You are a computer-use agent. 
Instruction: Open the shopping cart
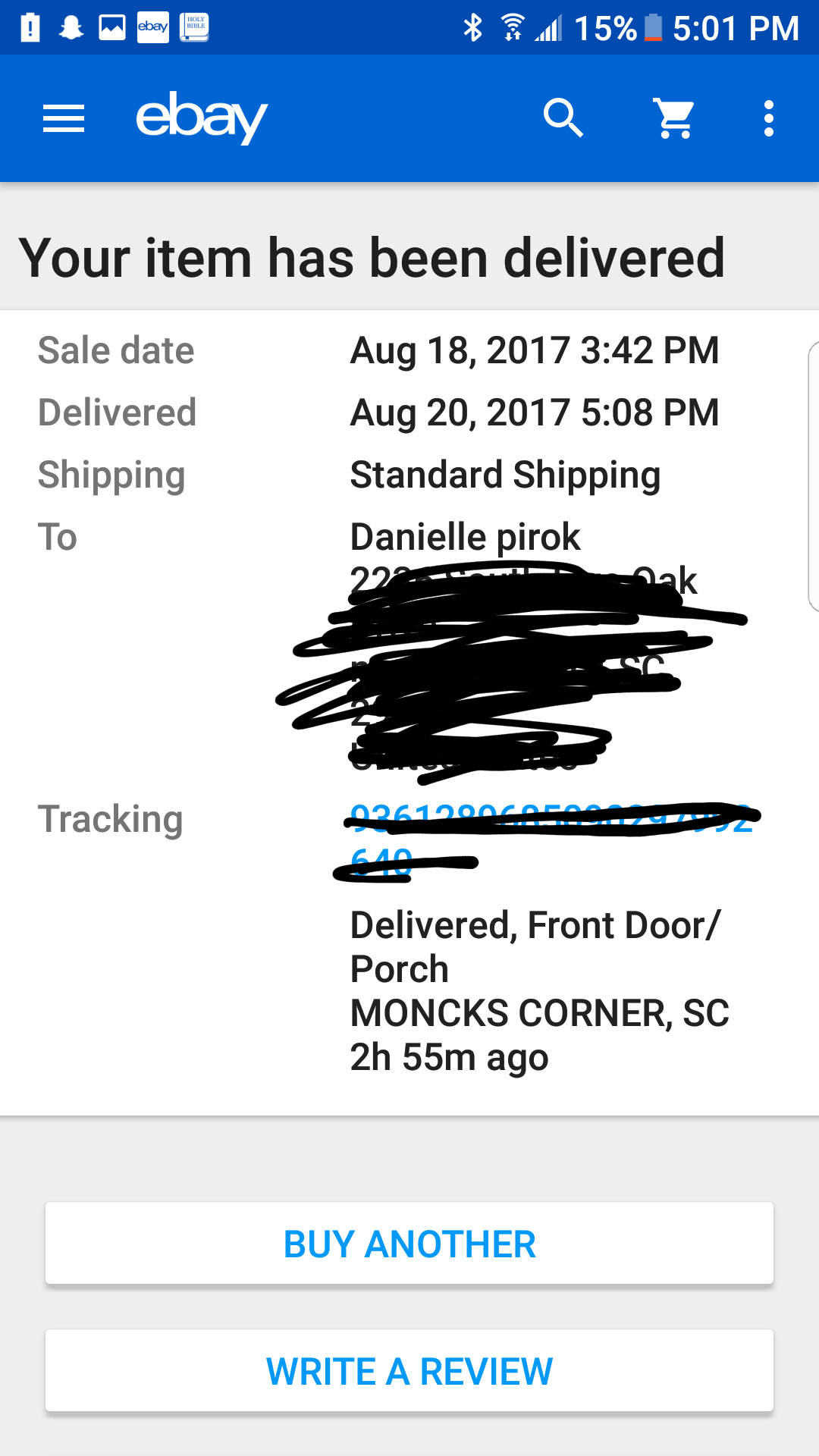[x=674, y=118]
